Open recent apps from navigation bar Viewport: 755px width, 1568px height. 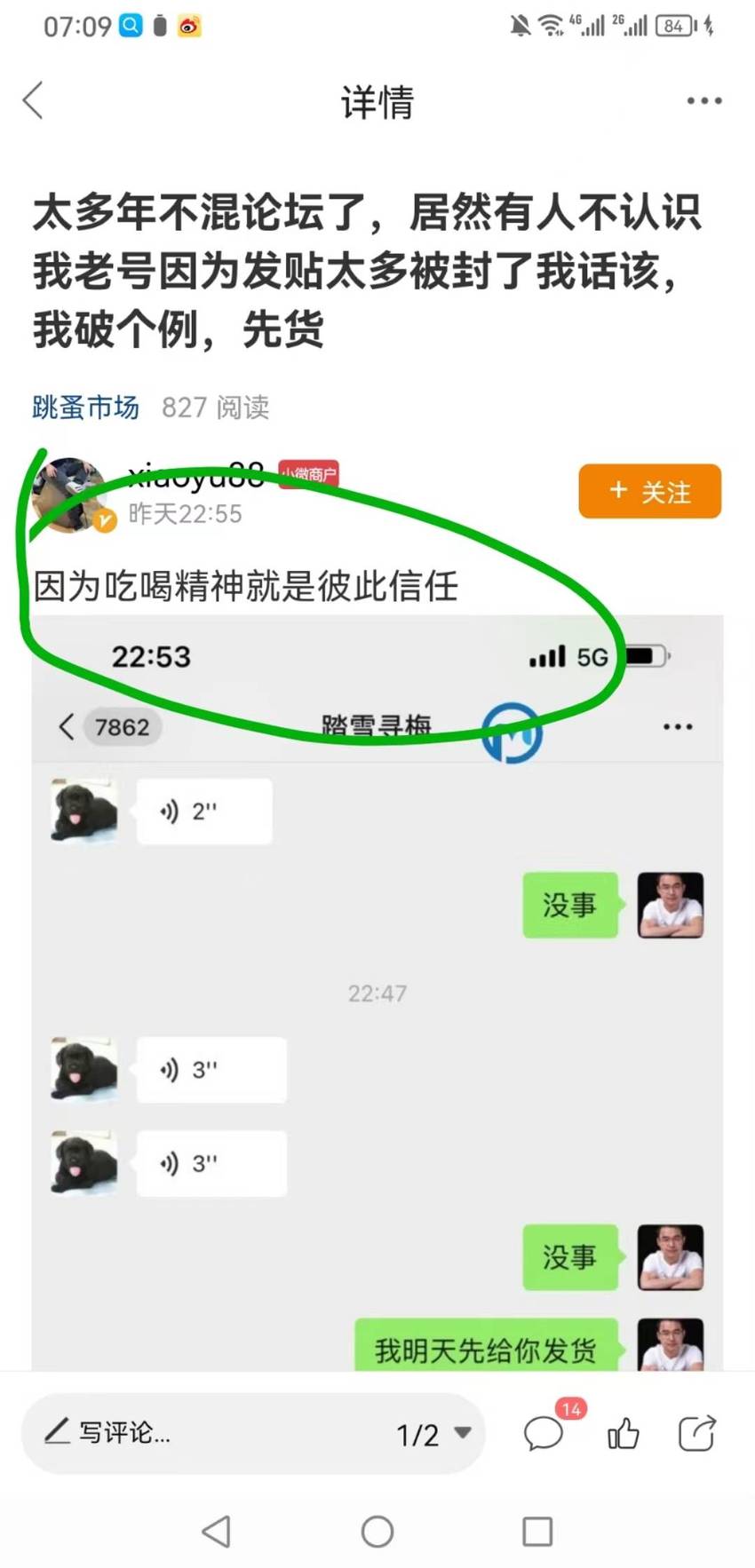tap(537, 1531)
